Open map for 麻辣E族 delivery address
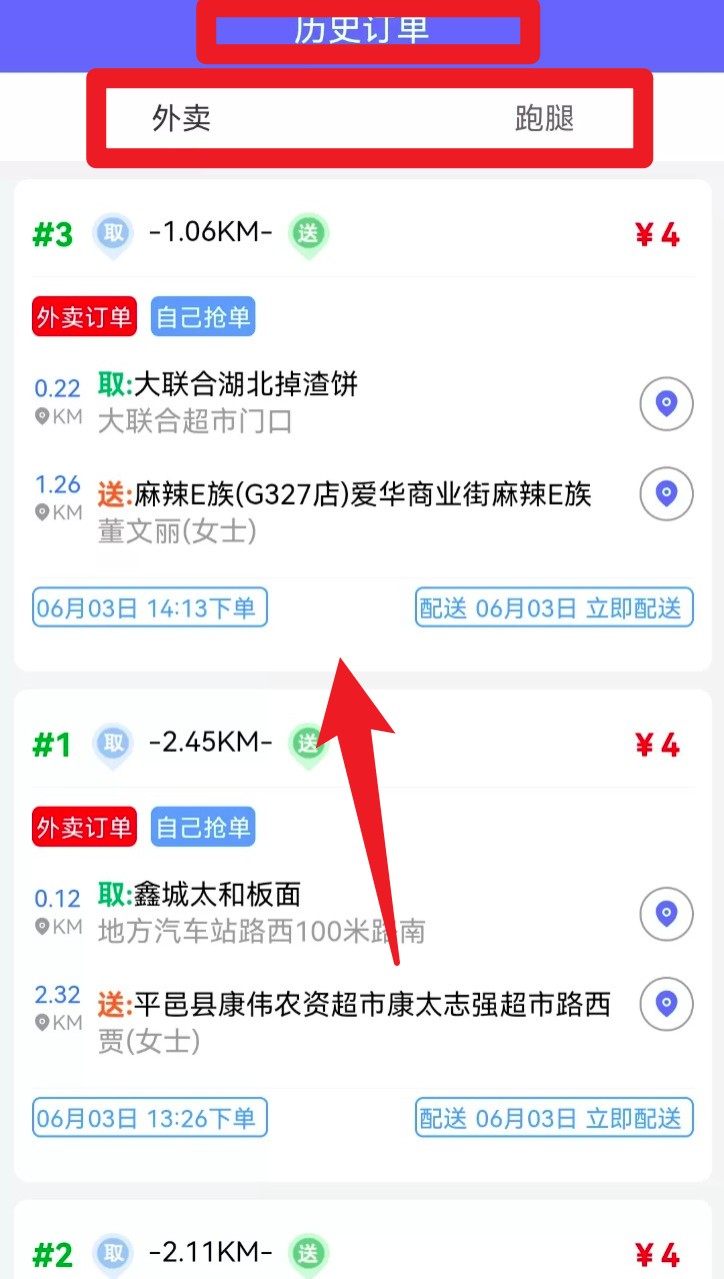The width and height of the screenshot is (724, 1279). click(x=666, y=493)
